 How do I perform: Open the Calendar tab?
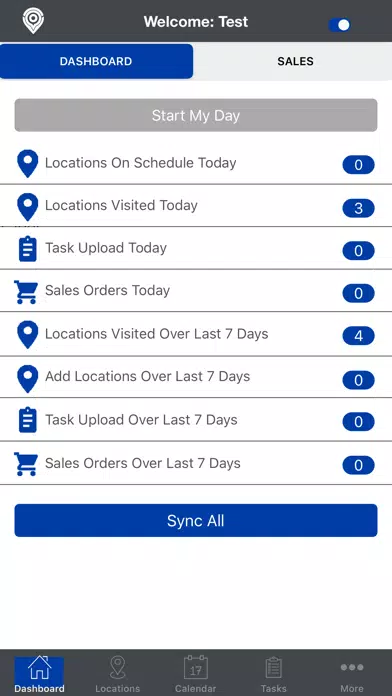pyautogui.click(x=196, y=674)
